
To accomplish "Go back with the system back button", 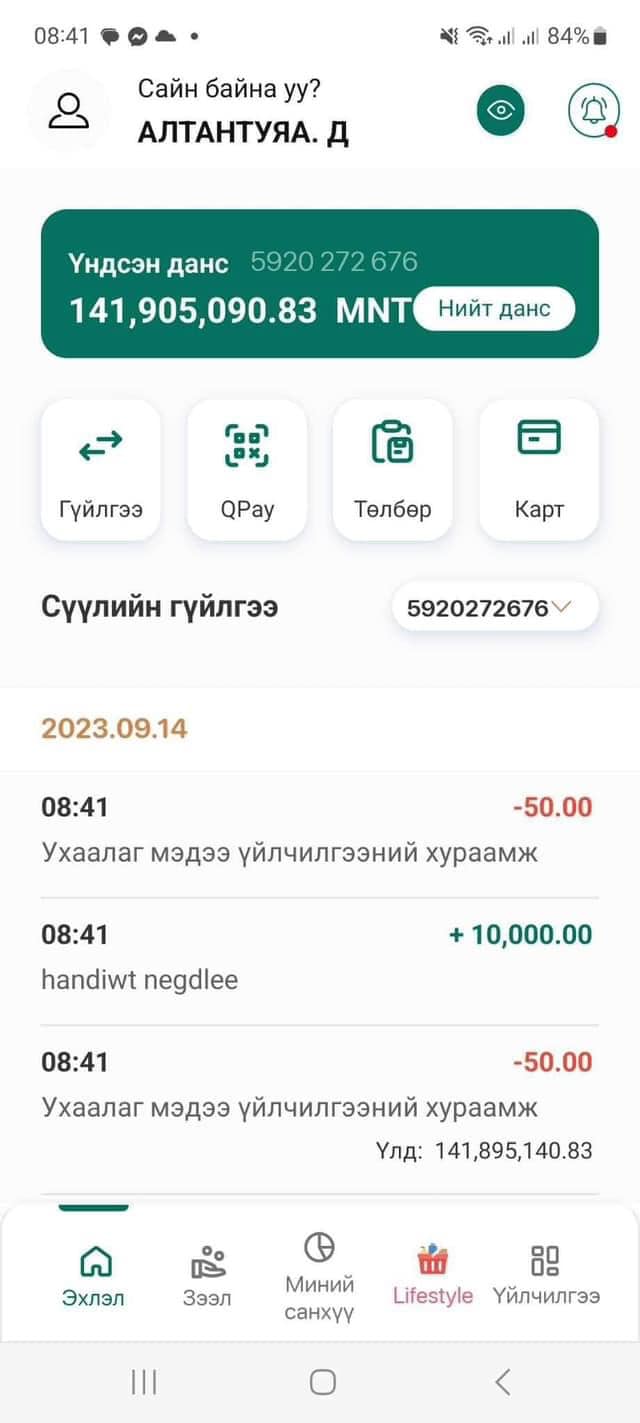I will (x=502, y=1382).
